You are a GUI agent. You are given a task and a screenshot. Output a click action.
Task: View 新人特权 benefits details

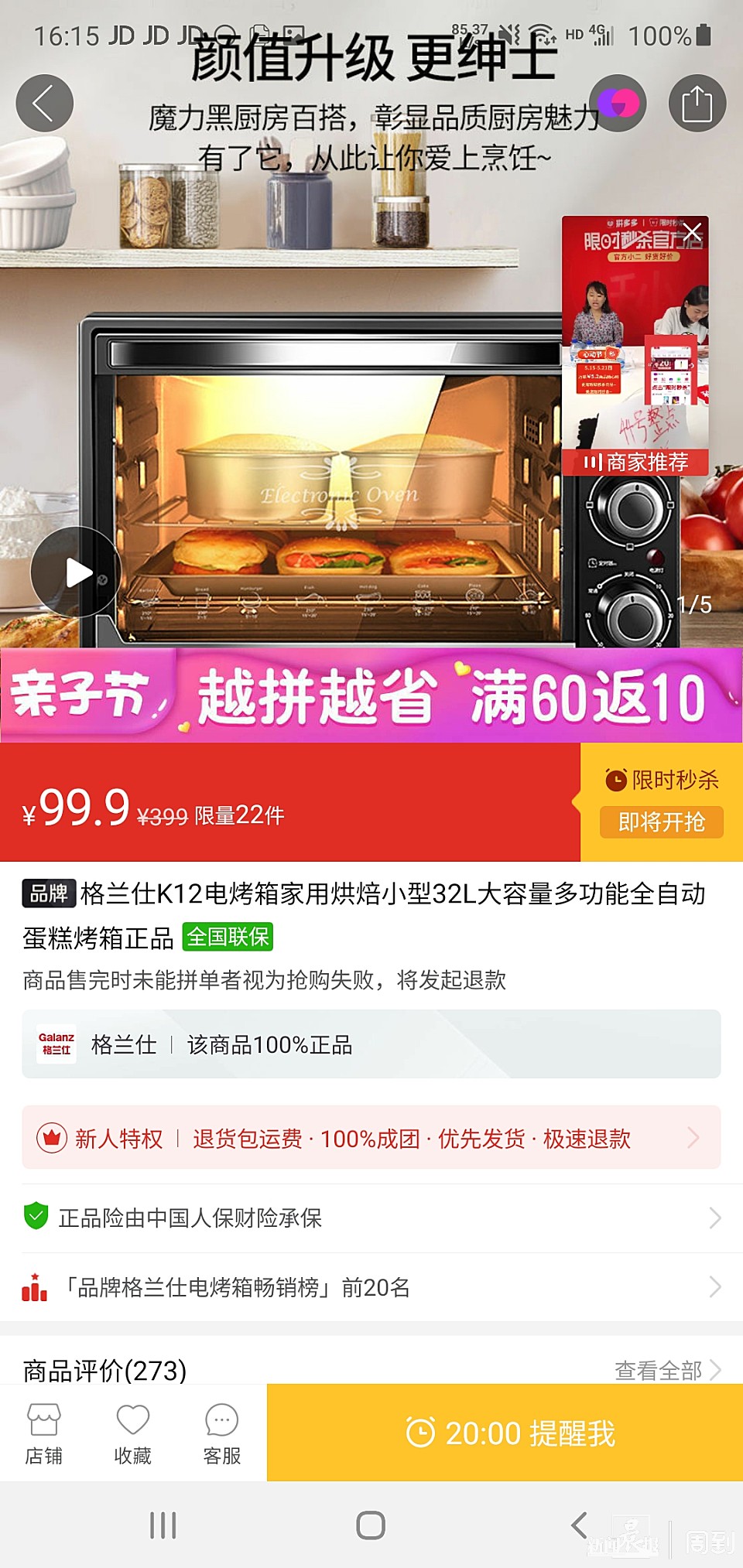click(x=371, y=1138)
